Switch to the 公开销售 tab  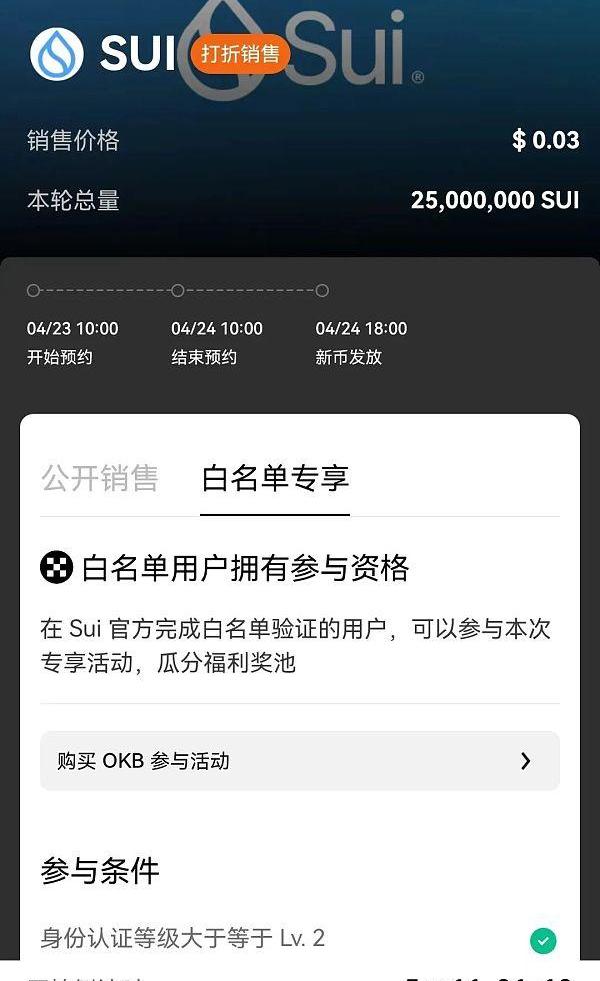click(100, 479)
